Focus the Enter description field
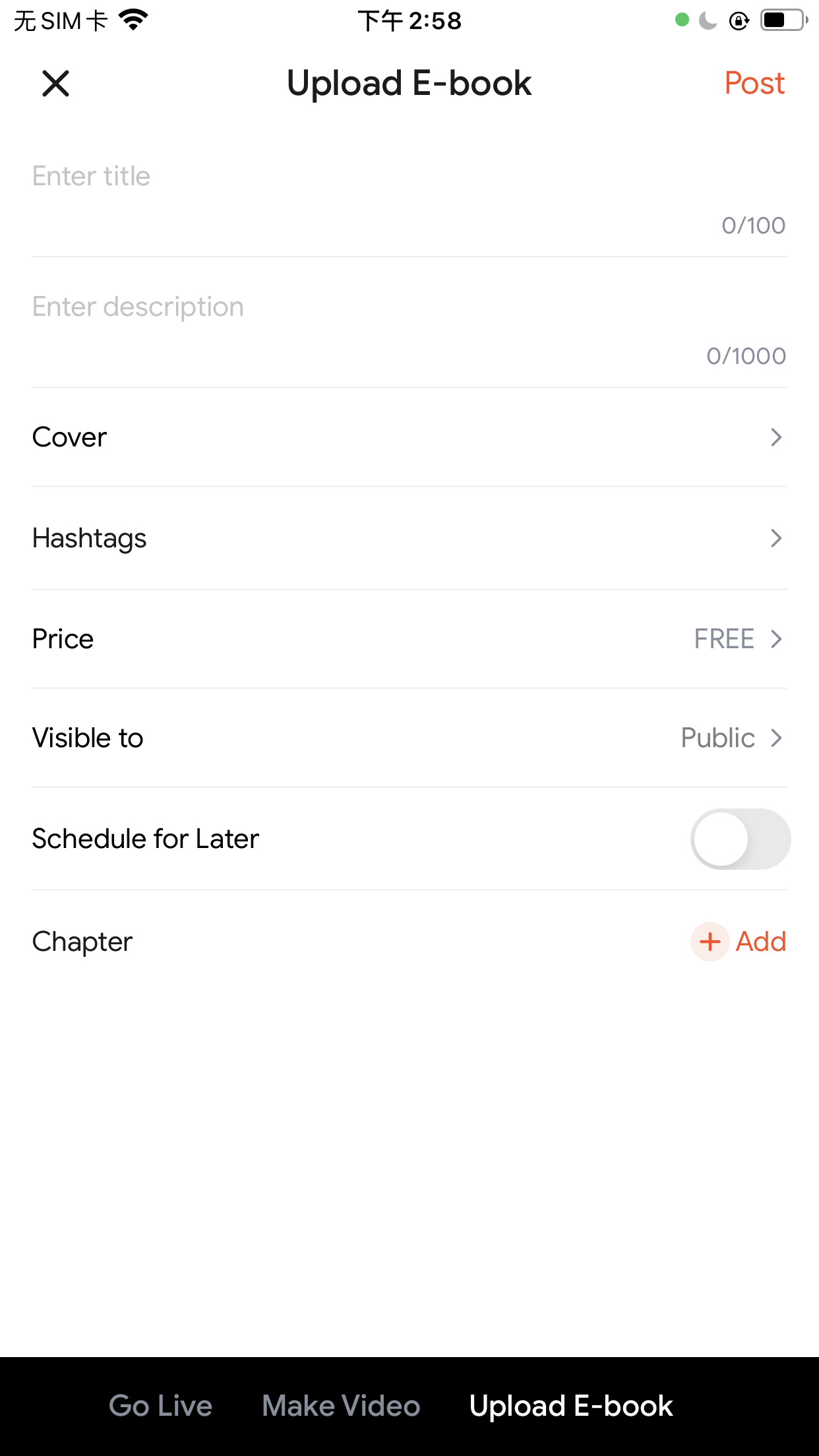Screen dimensions: 819x1456 [409, 323]
